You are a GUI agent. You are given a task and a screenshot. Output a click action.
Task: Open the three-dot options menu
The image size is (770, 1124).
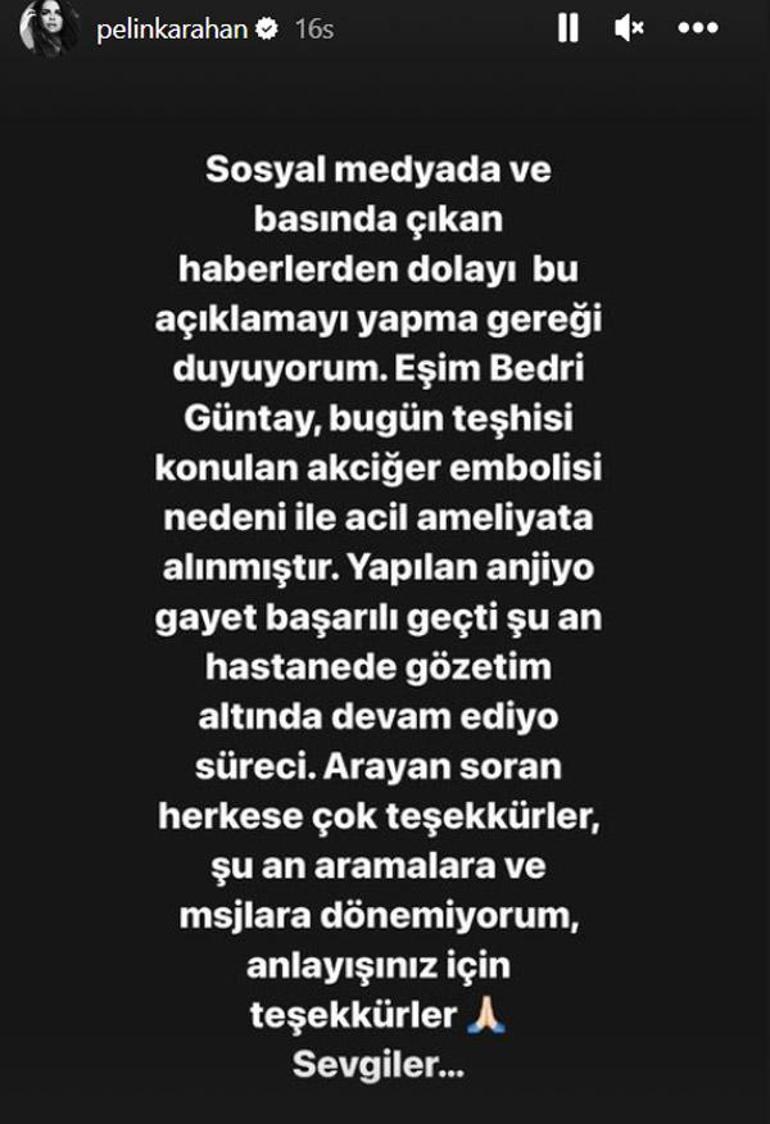coord(697,29)
